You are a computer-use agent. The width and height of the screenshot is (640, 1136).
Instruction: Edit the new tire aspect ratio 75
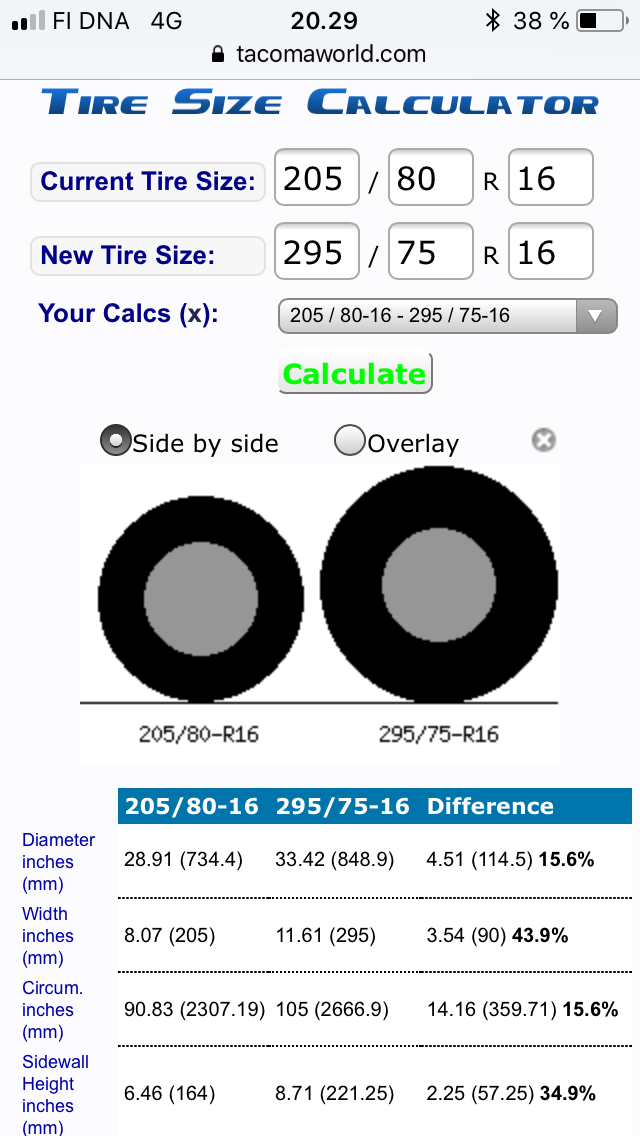[430, 252]
